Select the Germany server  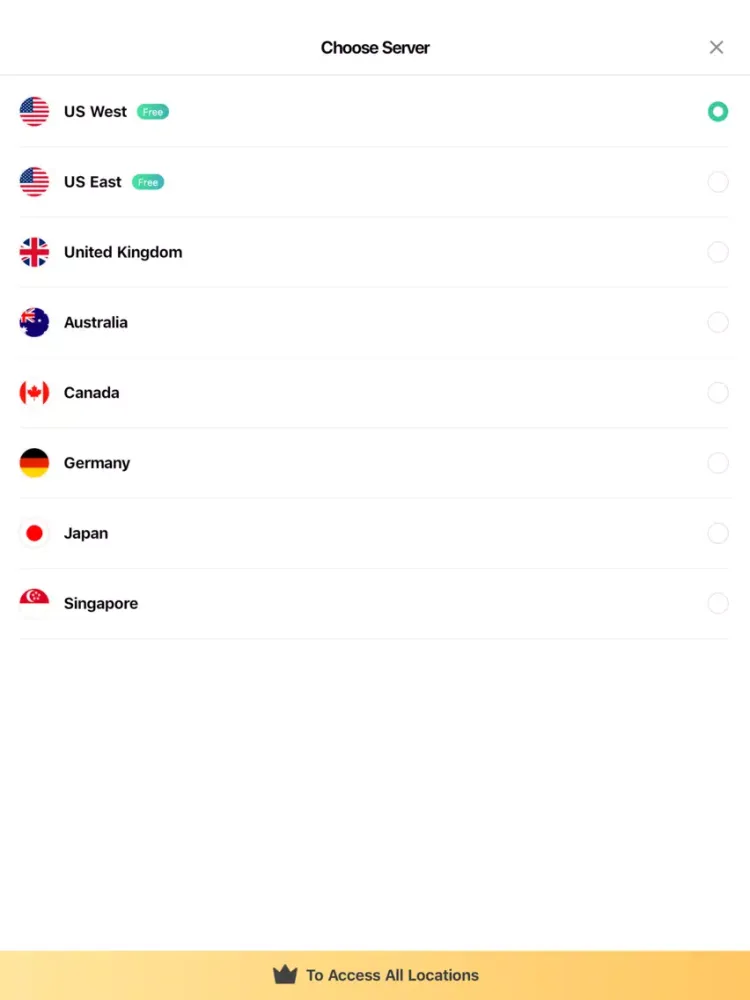717,463
